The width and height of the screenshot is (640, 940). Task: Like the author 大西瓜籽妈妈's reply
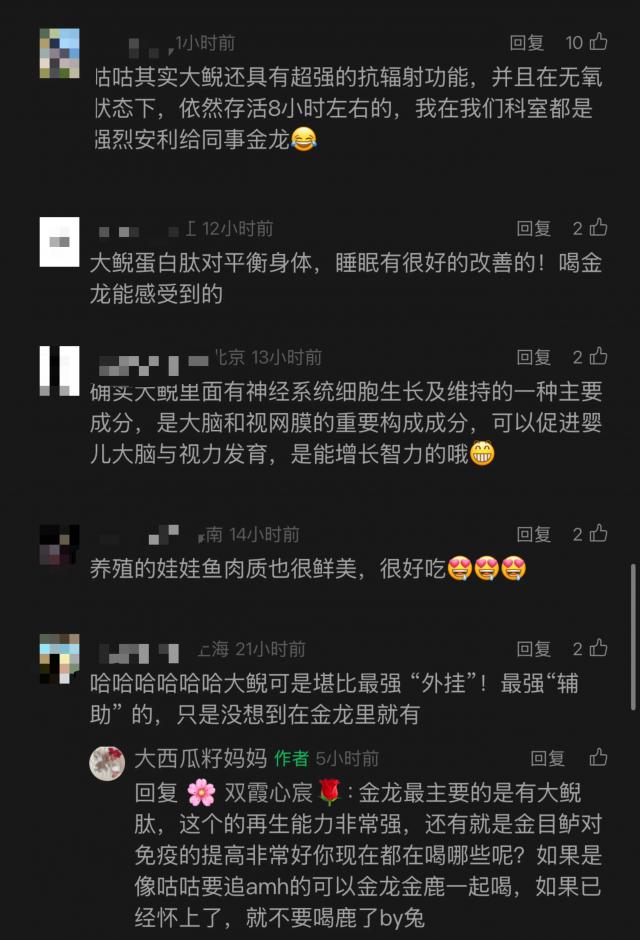pos(598,758)
